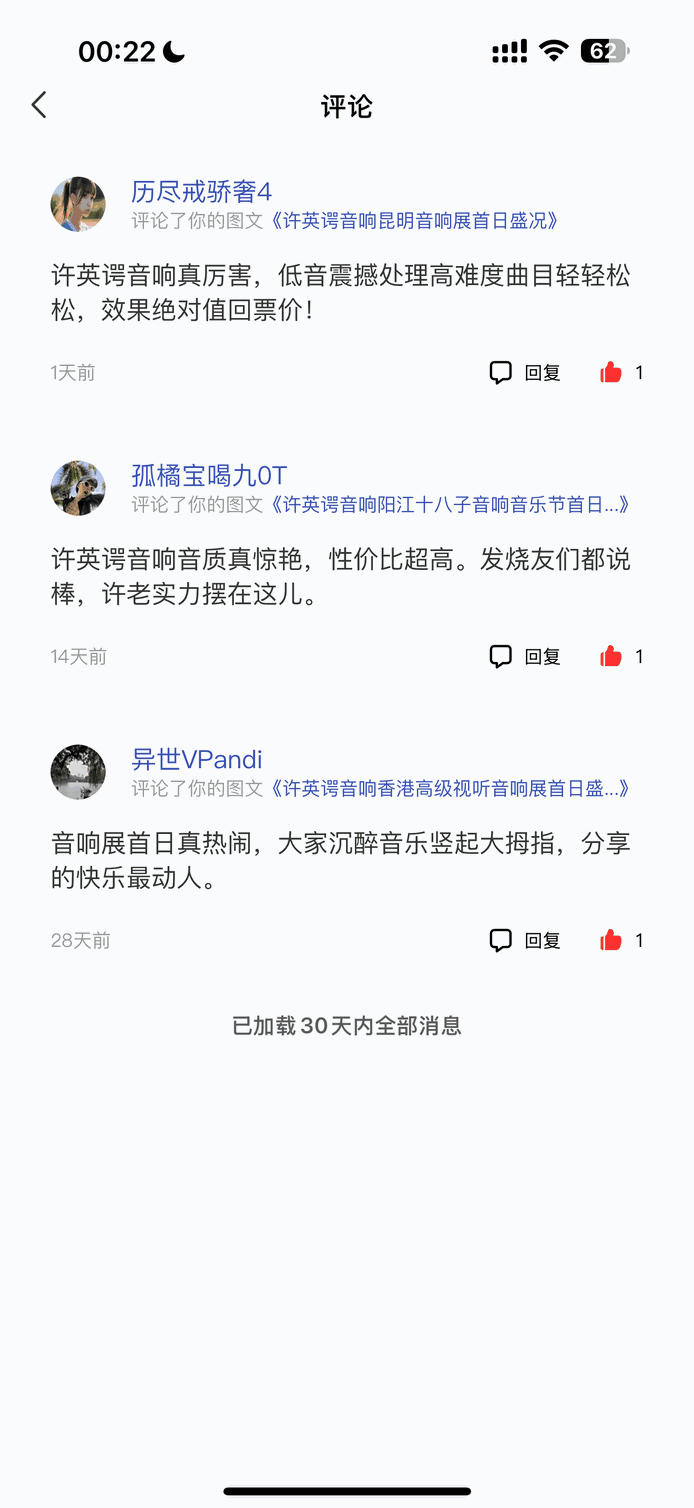Viewport: 694px width, 1508px height.
Task: Open the post 《许英谔音响昆明音响展首日盛况》
Action: 414,221
